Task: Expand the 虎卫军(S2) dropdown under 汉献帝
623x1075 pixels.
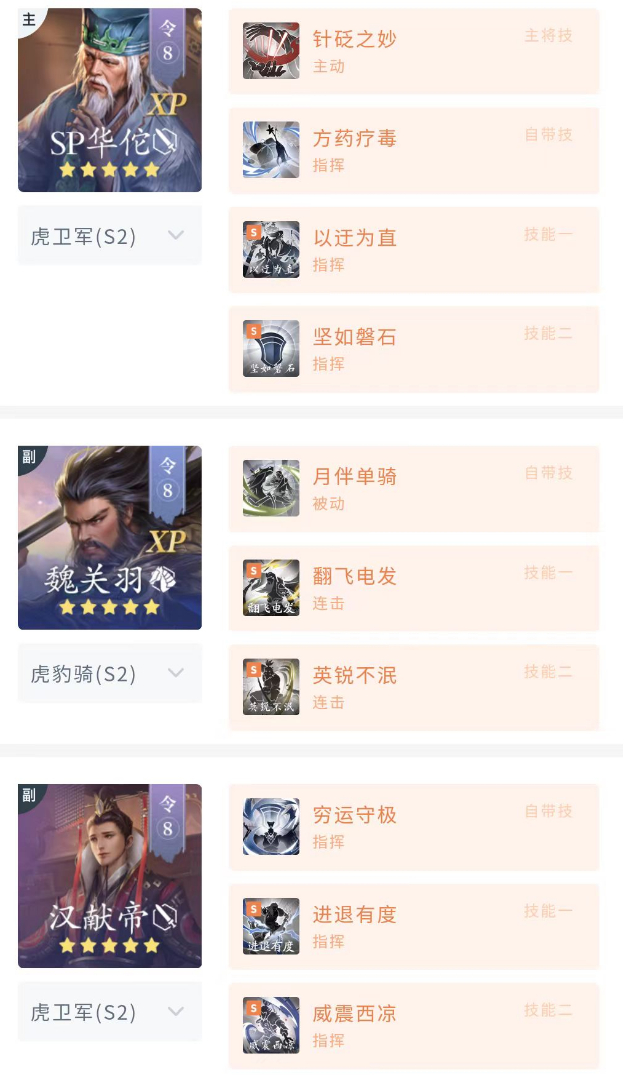Action: [x=110, y=1012]
